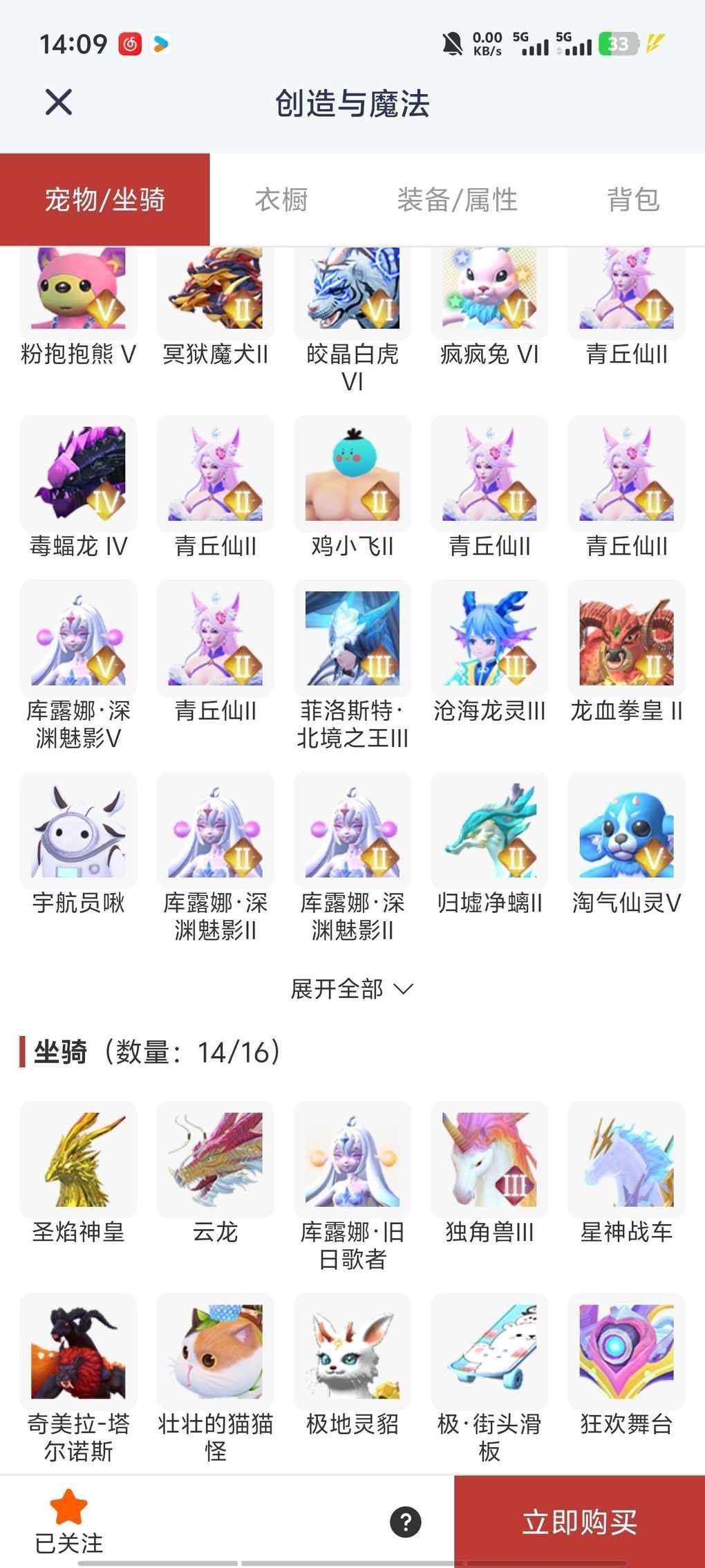Switch to the 衣橱 tab
Viewport: 705px width, 1568px height.
[x=281, y=200]
